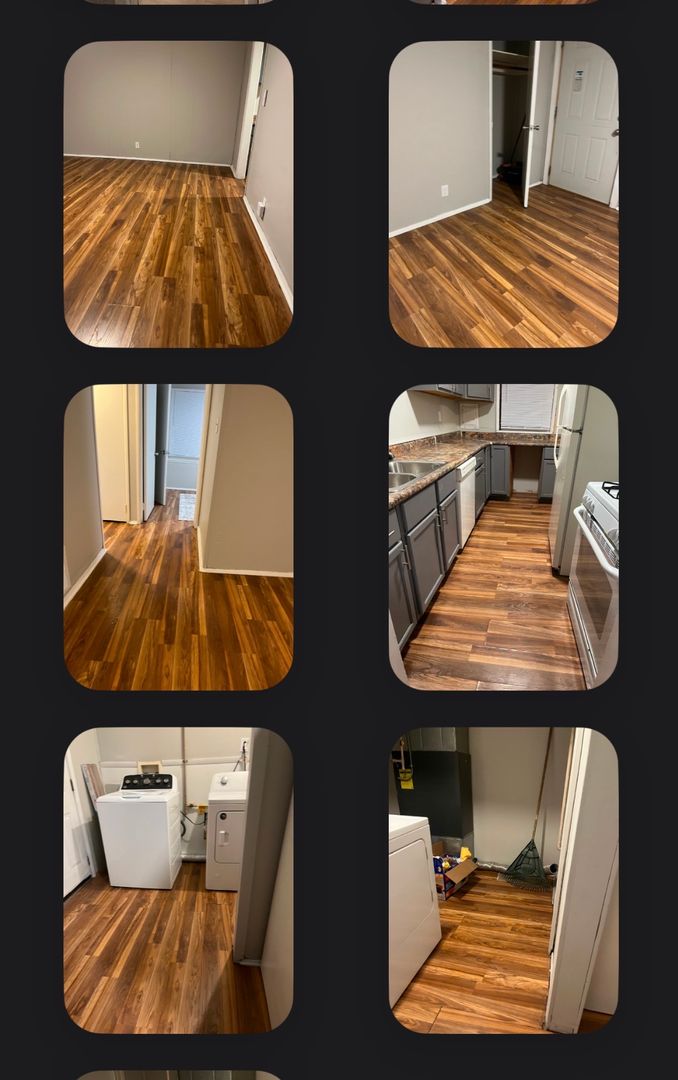View the hallway photo
Screen dimensions: 678x1080
178,537
